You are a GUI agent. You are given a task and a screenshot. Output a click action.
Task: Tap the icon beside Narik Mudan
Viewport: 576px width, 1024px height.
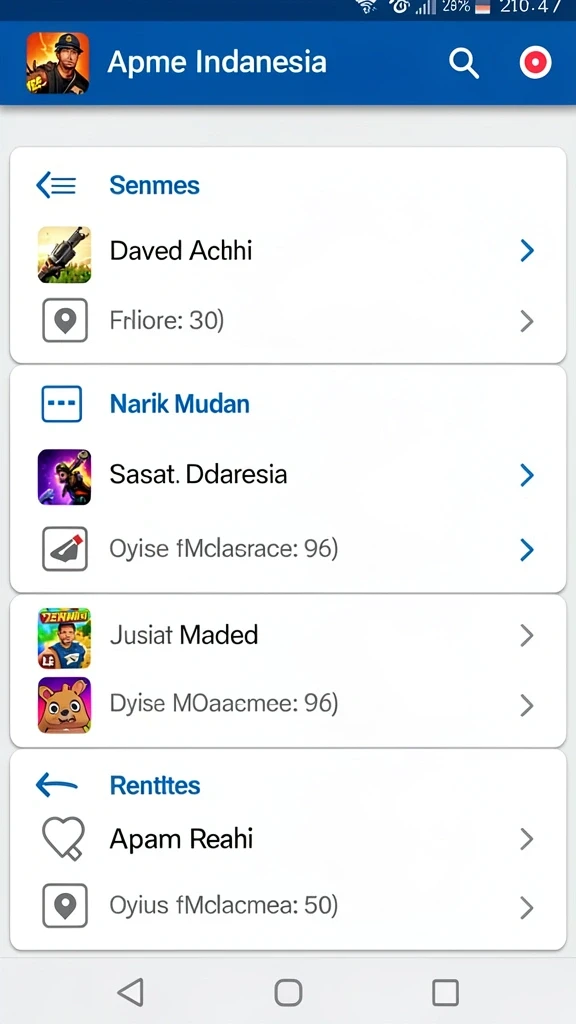point(61,404)
